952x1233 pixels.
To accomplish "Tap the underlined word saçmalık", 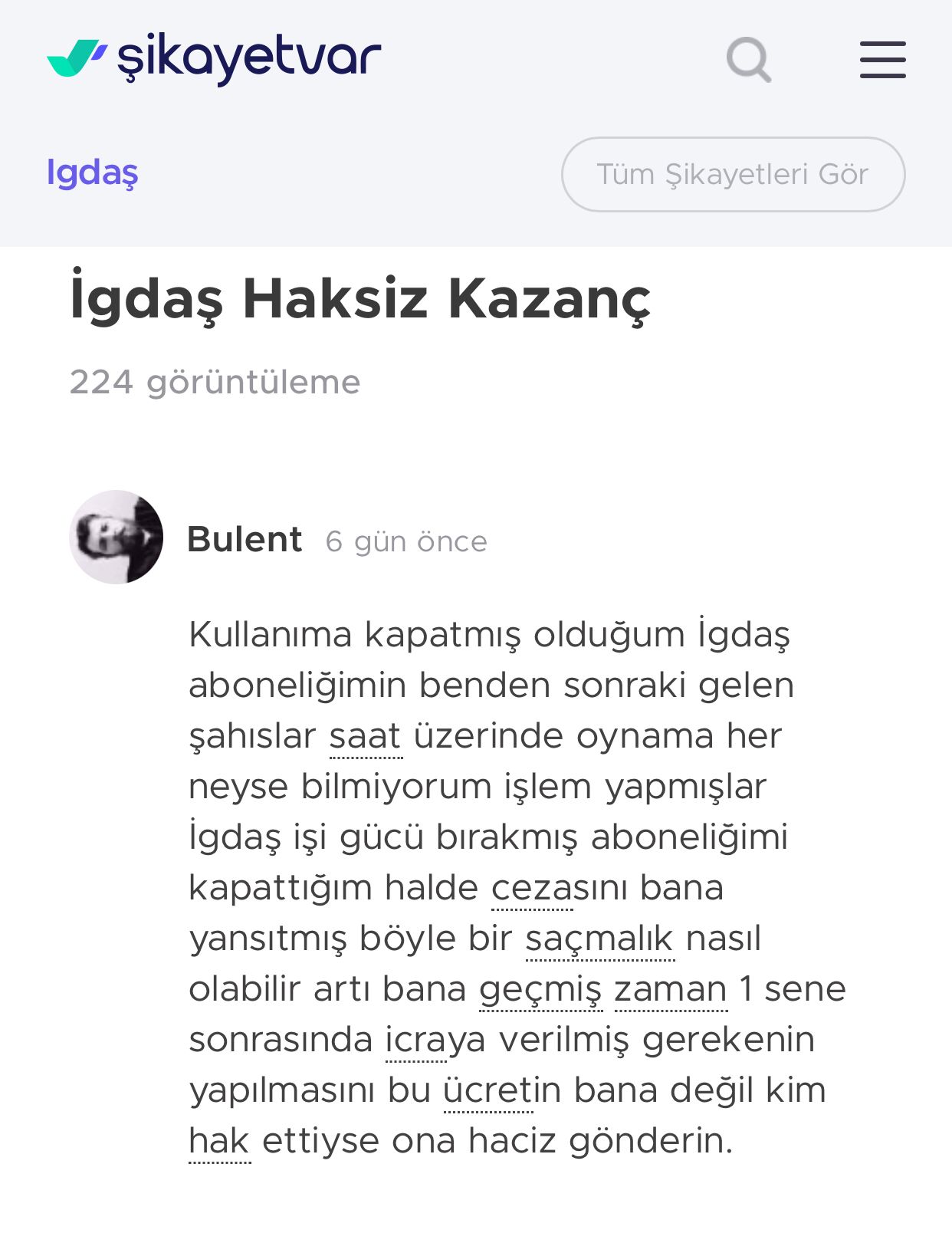I will [x=599, y=939].
